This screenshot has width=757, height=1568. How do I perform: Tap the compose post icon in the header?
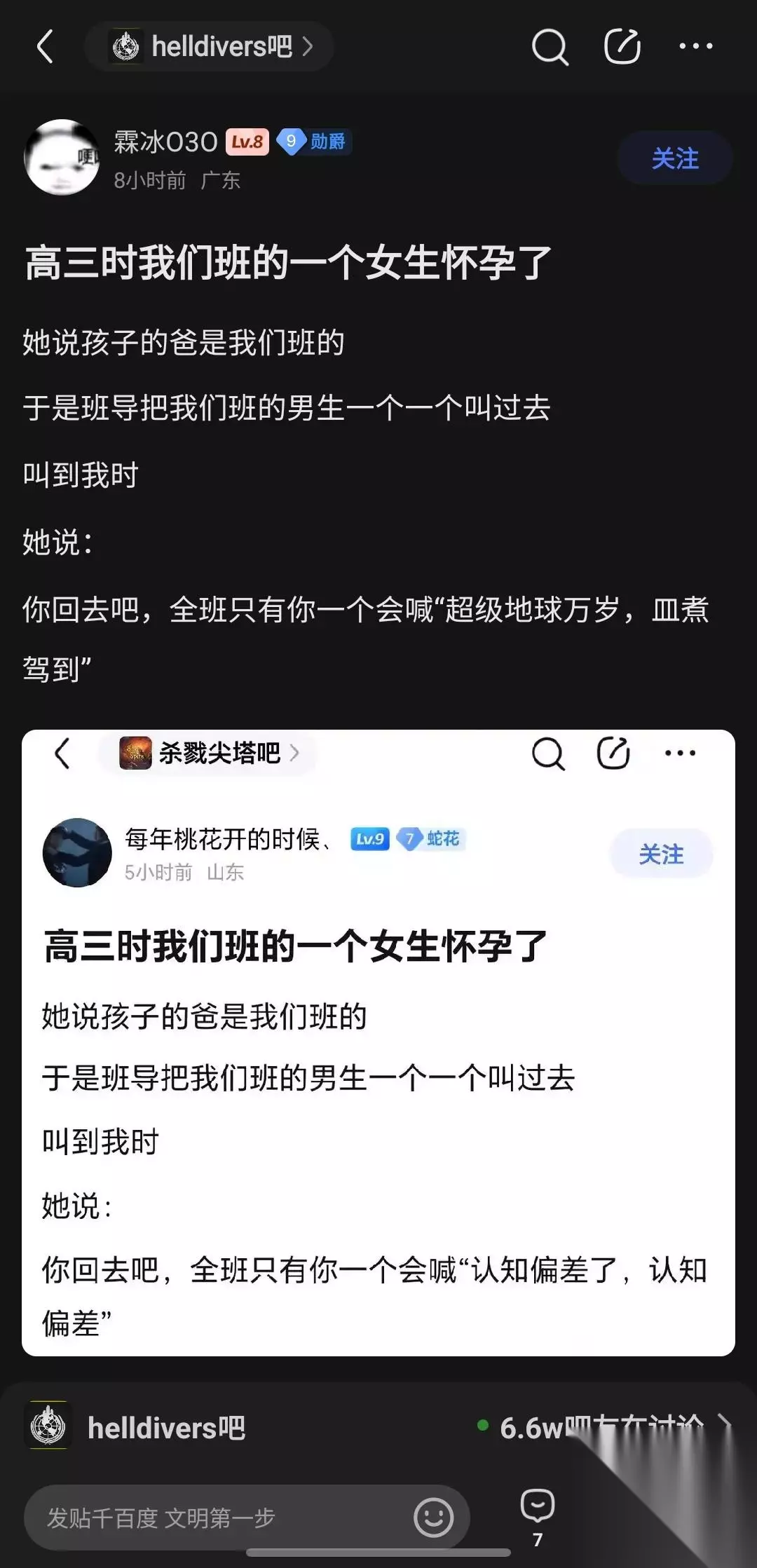(622, 47)
